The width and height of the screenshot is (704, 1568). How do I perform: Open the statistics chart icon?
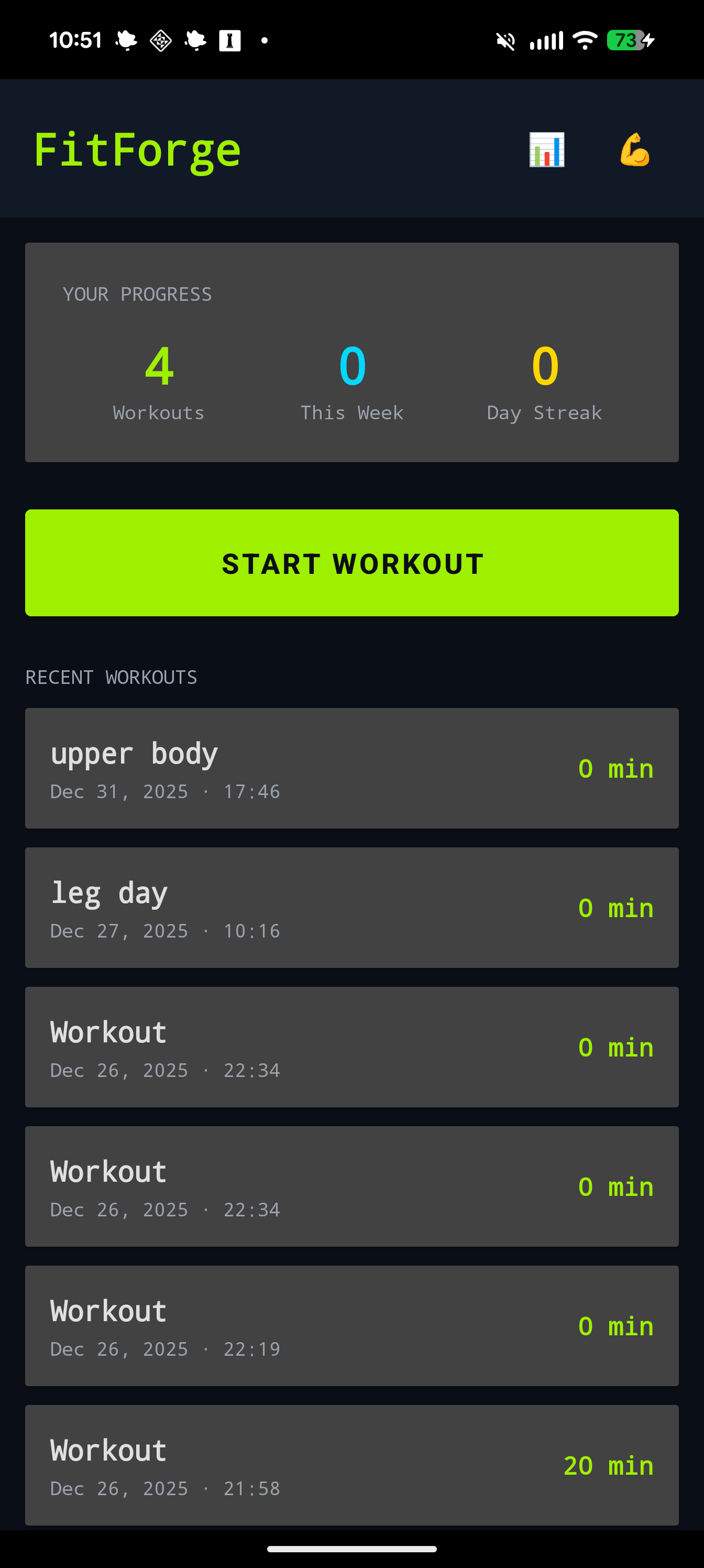coord(547,150)
